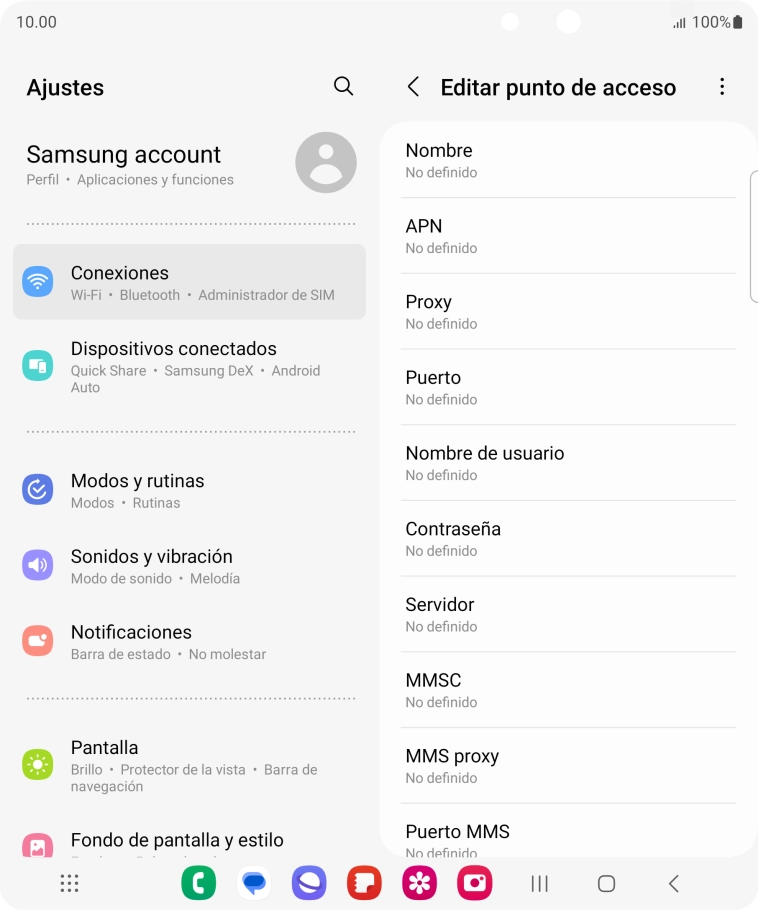Set the MMSC value
Screen dimensions: 758x910
coord(567,690)
